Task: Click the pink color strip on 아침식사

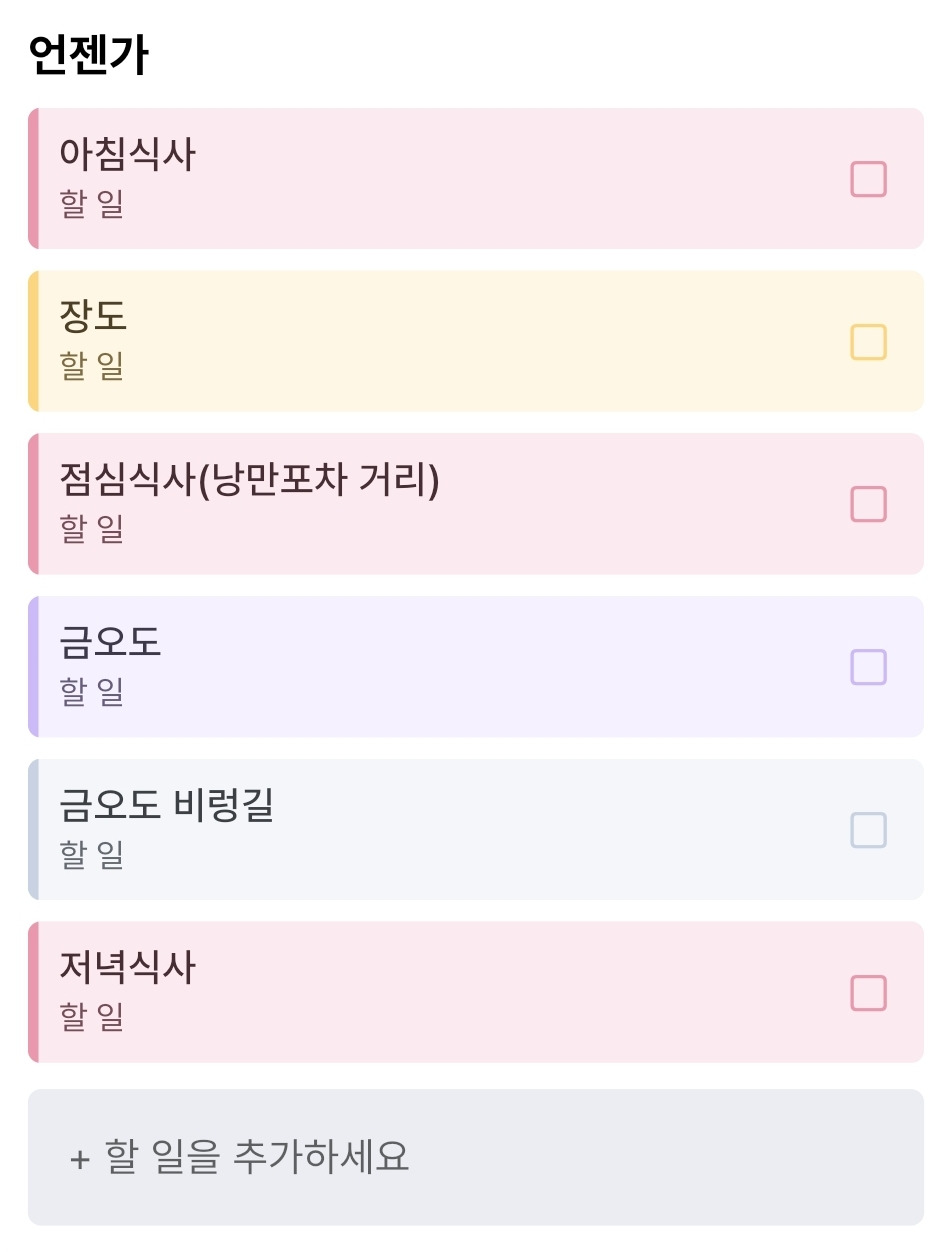Action: point(33,178)
